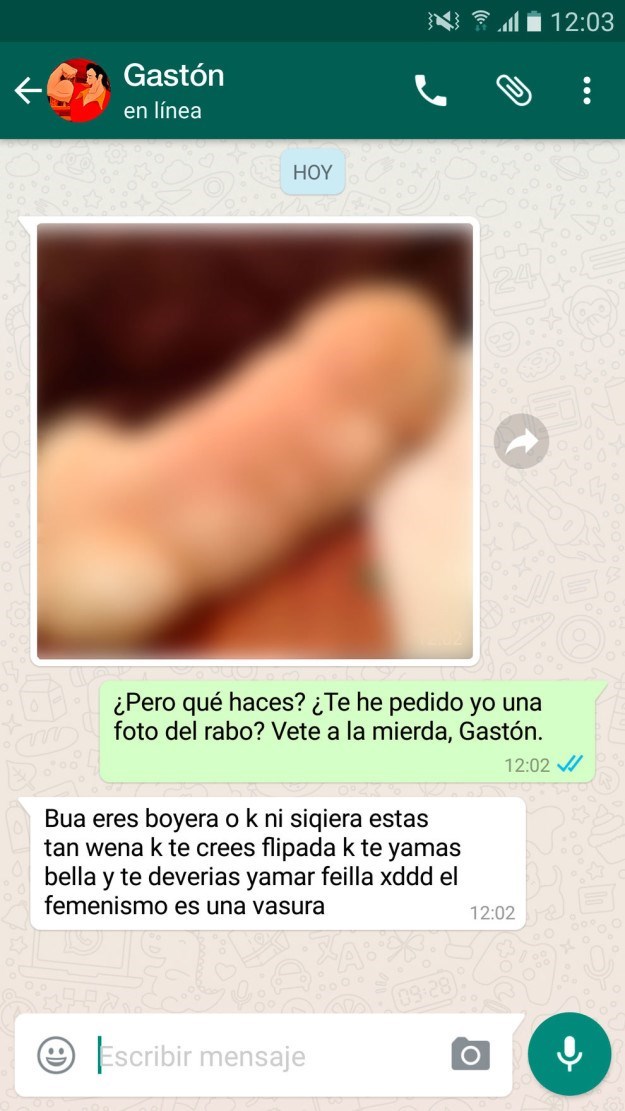
Task: Go back to the chat list
Action: pyautogui.click(x=27, y=91)
